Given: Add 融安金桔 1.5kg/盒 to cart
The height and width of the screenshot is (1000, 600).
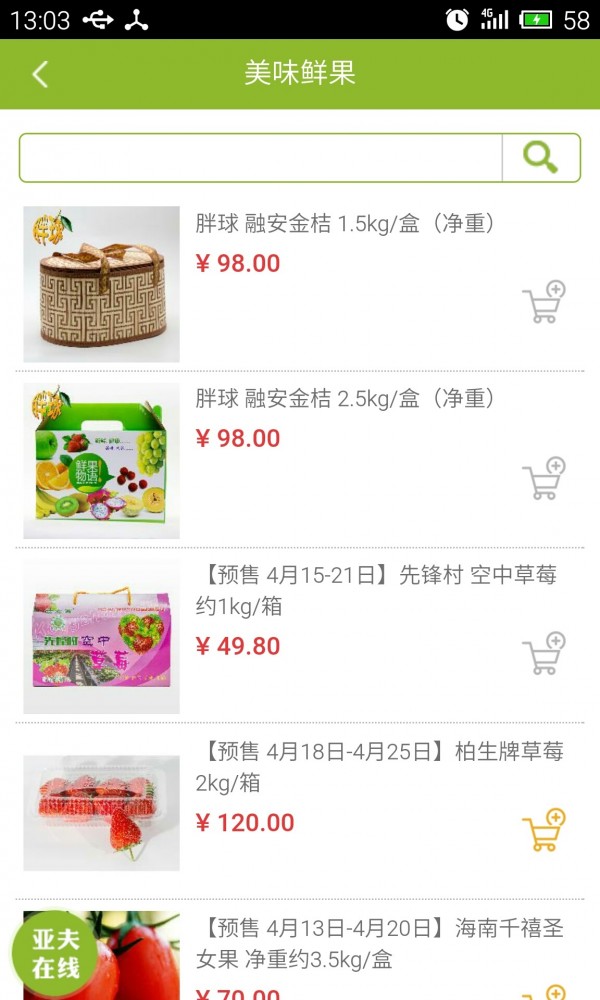Looking at the screenshot, I should pos(543,303).
